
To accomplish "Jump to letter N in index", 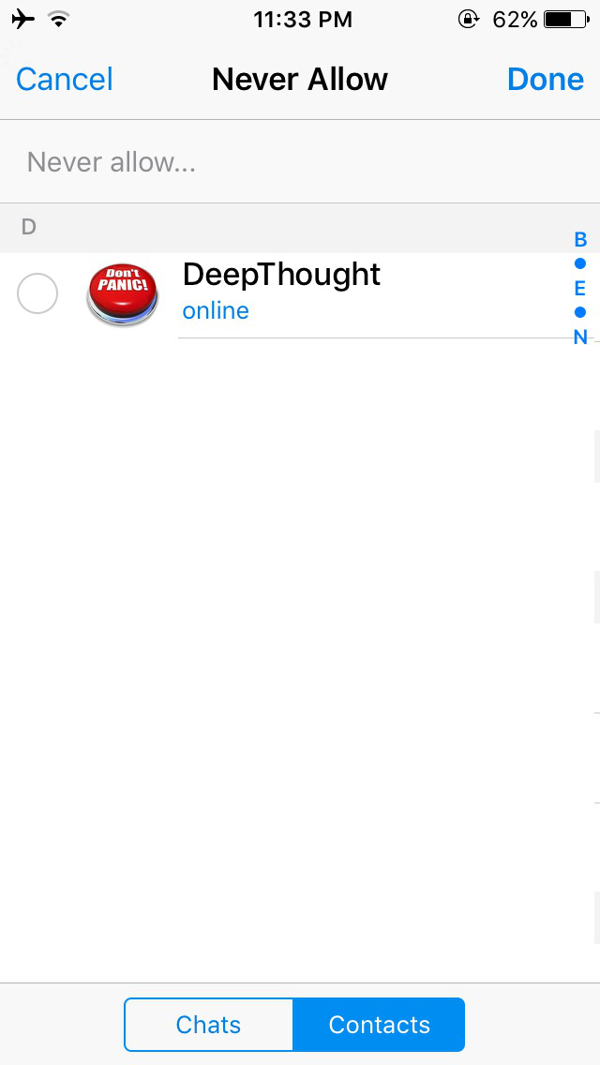I will tap(580, 338).
